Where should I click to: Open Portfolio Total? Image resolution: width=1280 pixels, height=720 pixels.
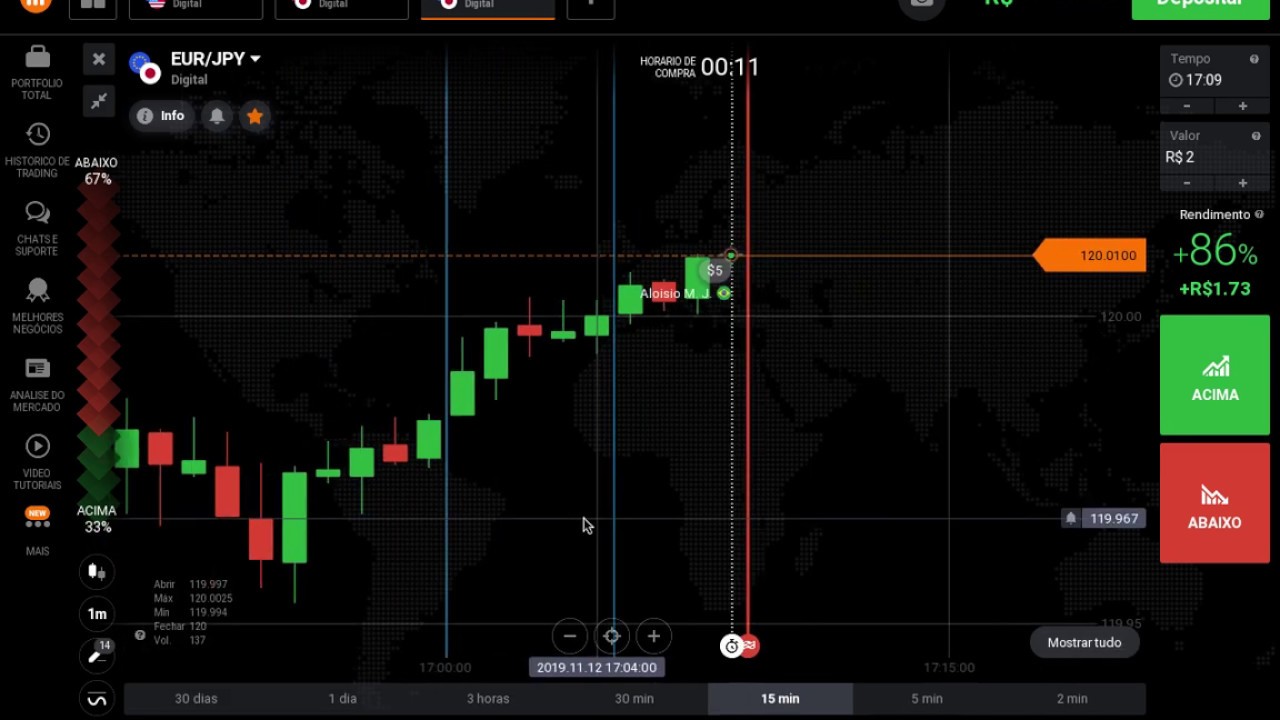[x=37, y=72]
